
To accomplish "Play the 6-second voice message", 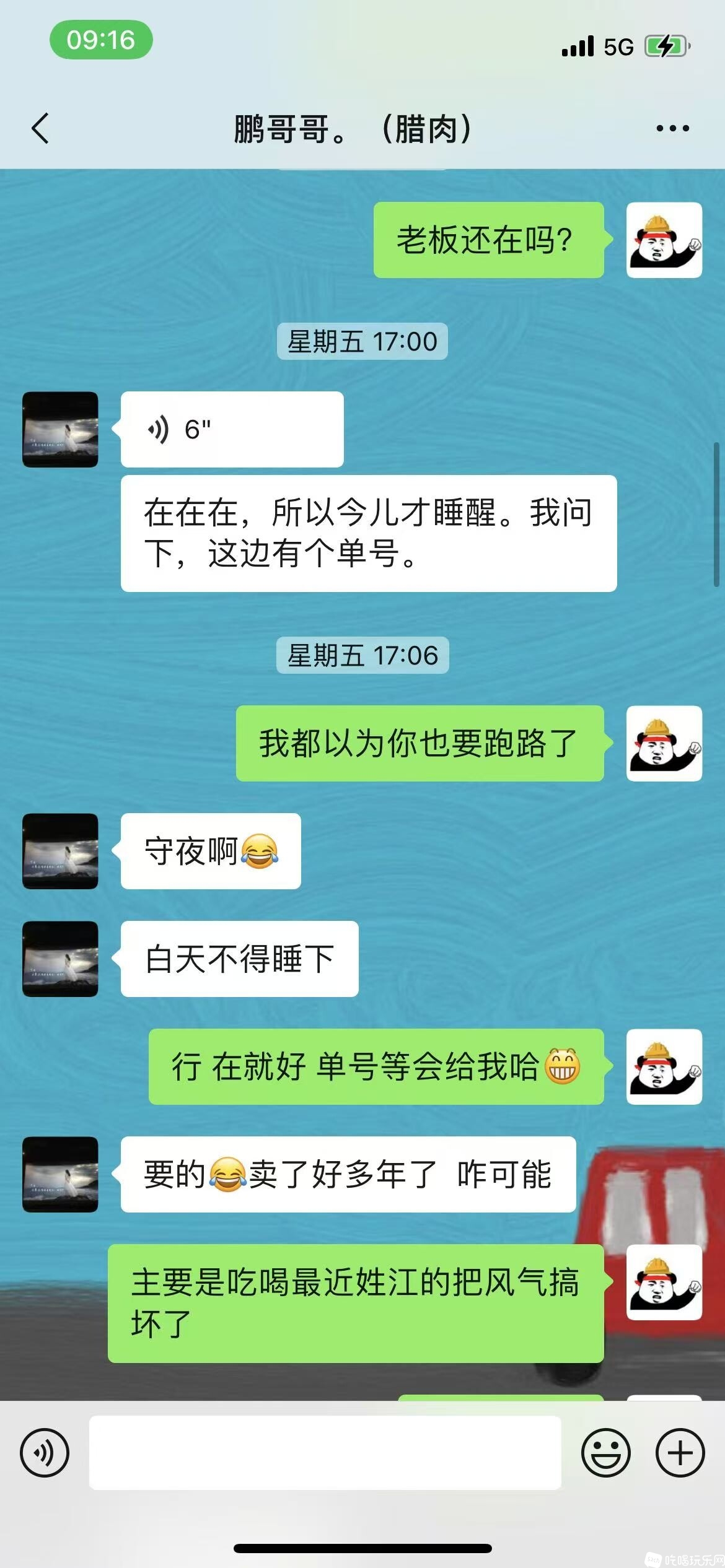I will [x=232, y=429].
